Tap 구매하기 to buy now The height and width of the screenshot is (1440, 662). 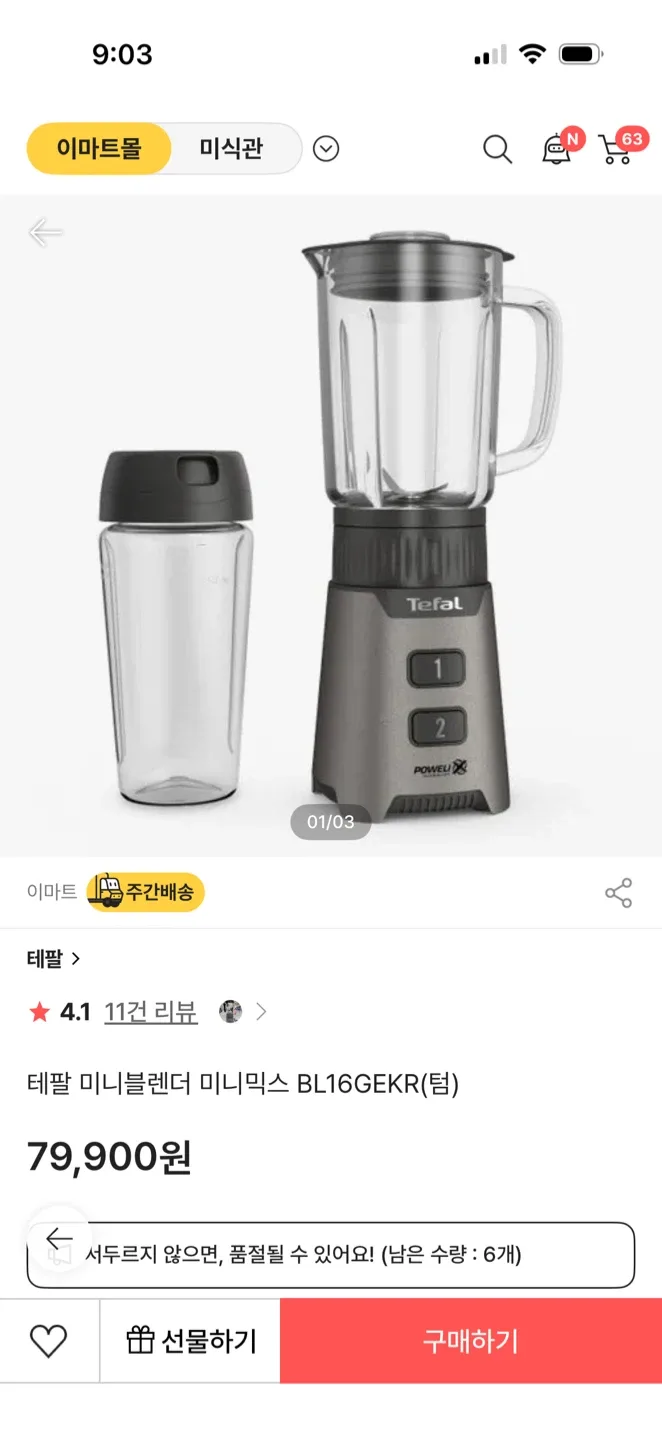tap(470, 1341)
